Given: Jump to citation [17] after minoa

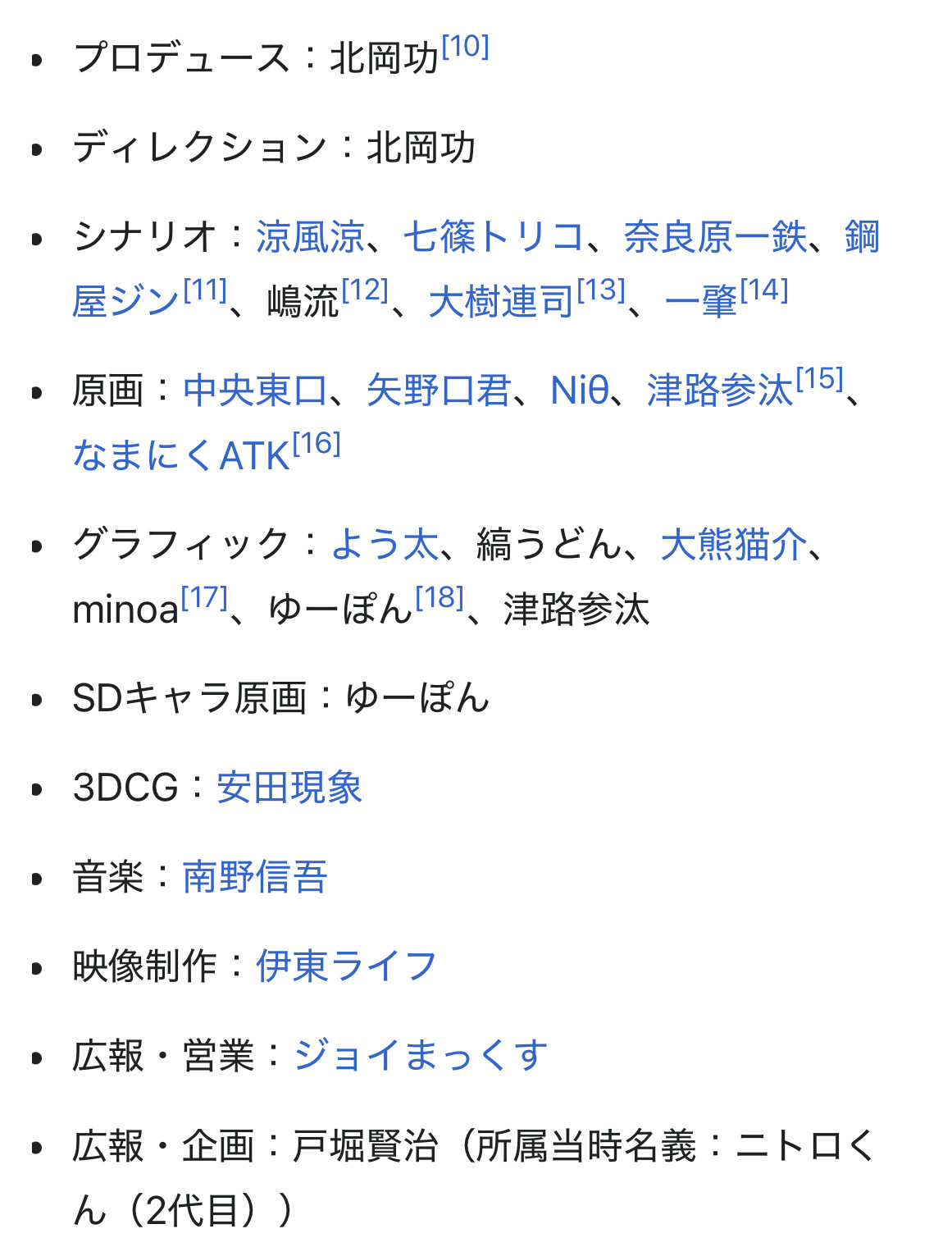Looking at the screenshot, I should pyautogui.click(x=204, y=598).
